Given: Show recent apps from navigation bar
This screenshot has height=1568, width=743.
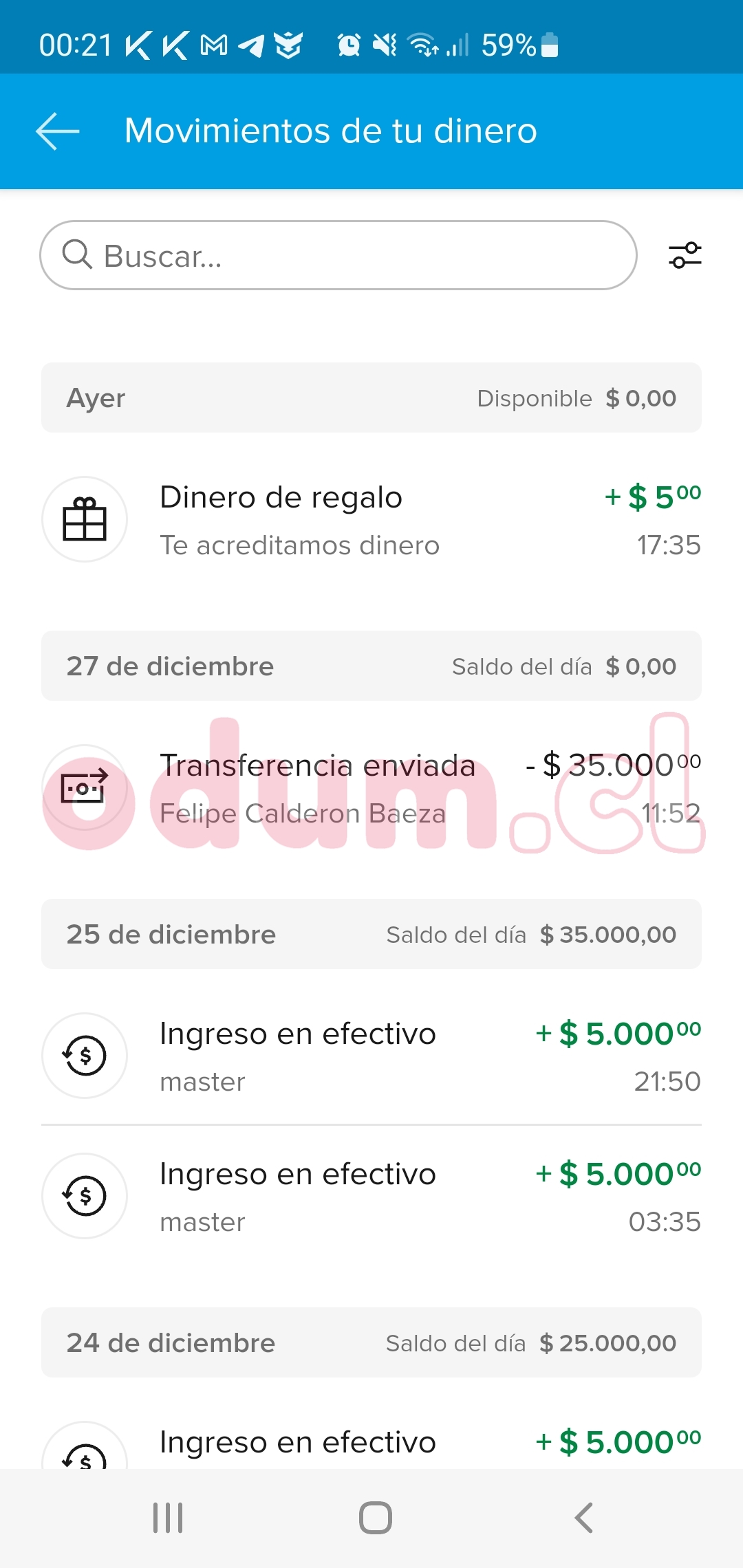Looking at the screenshot, I should click(x=168, y=1517).
